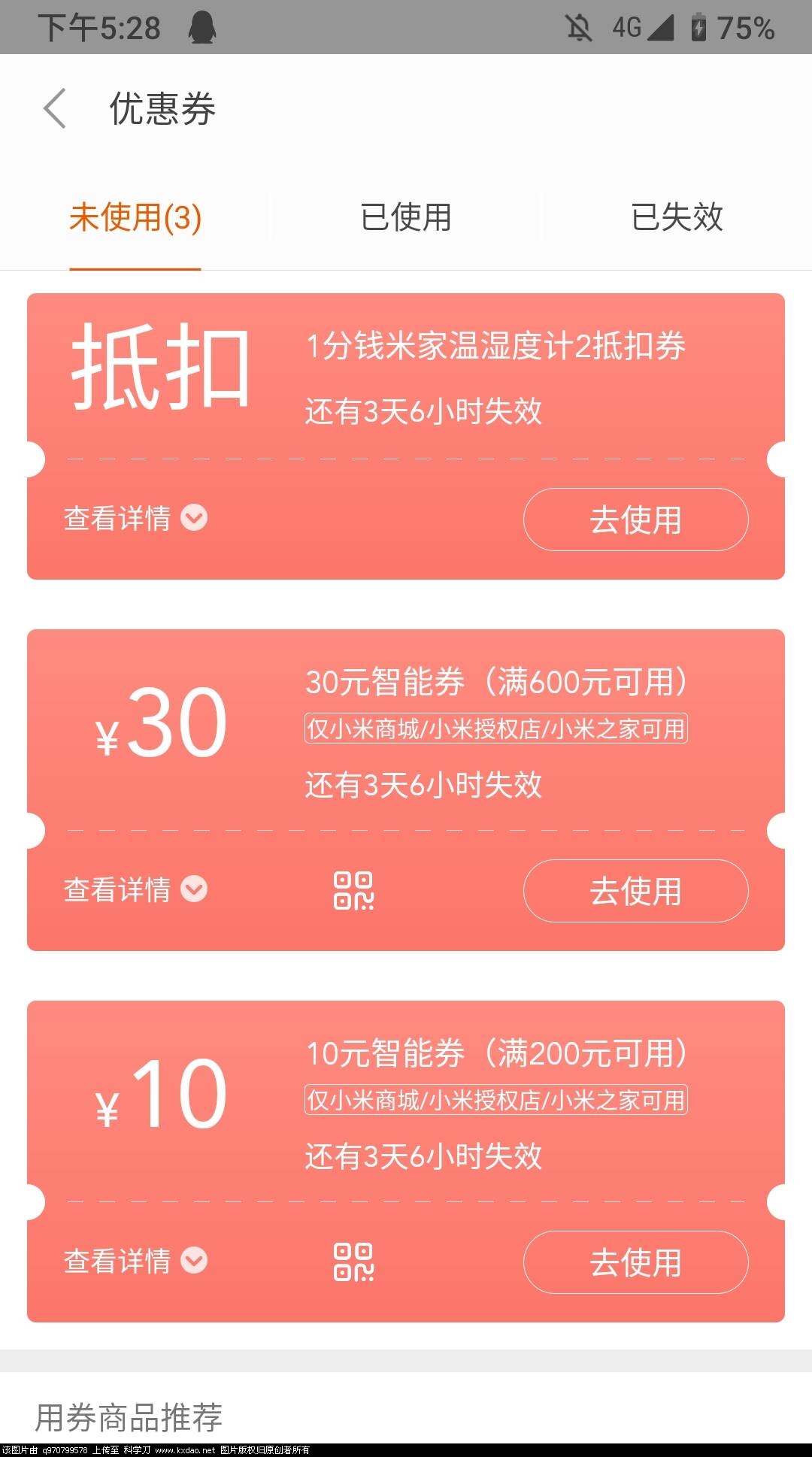Tap 去使用 on the 30元智能券
This screenshot has width=812, height=1457.
point(635,891)
